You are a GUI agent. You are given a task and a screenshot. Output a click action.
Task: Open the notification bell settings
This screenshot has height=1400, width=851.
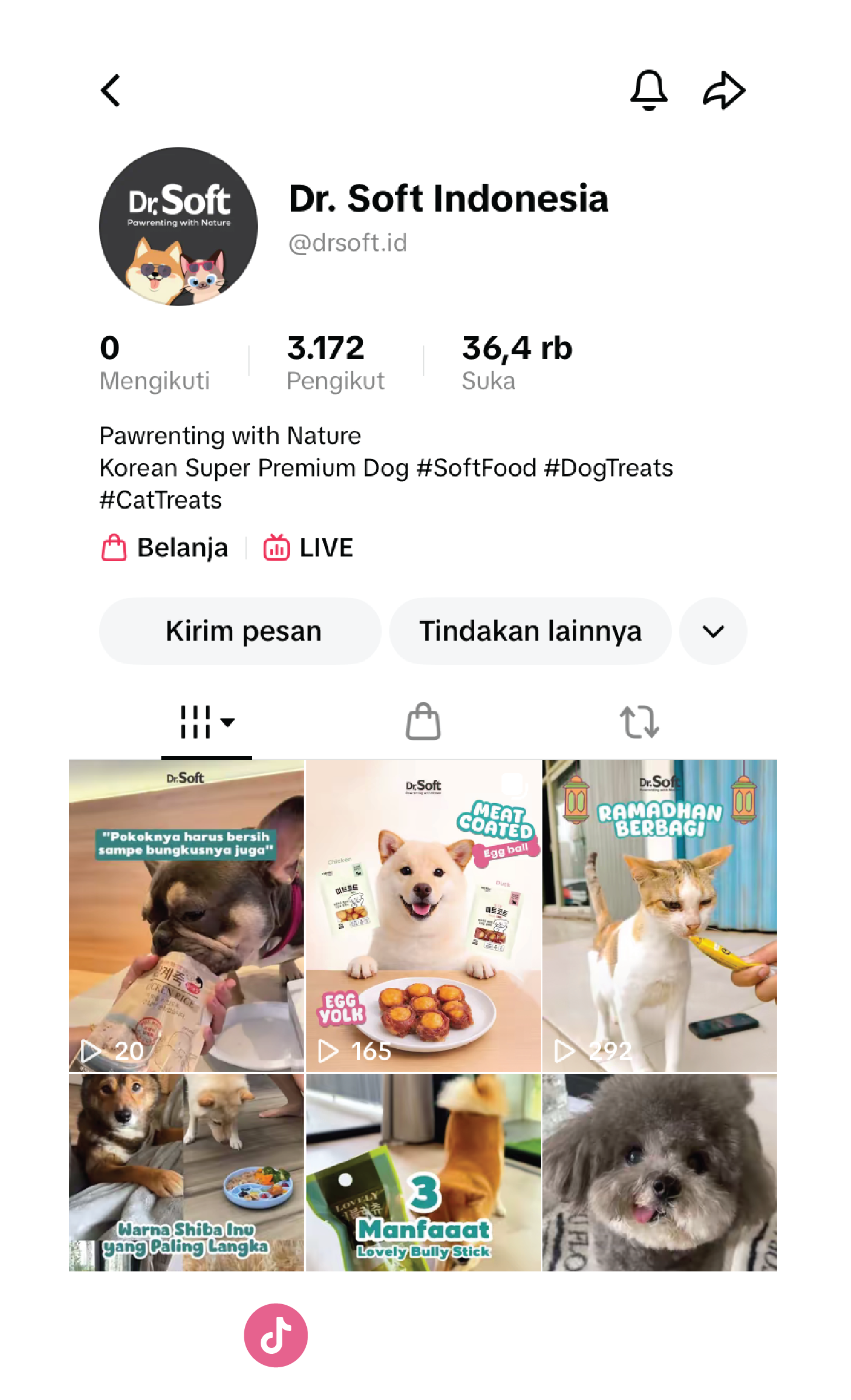tap(649, 91)
